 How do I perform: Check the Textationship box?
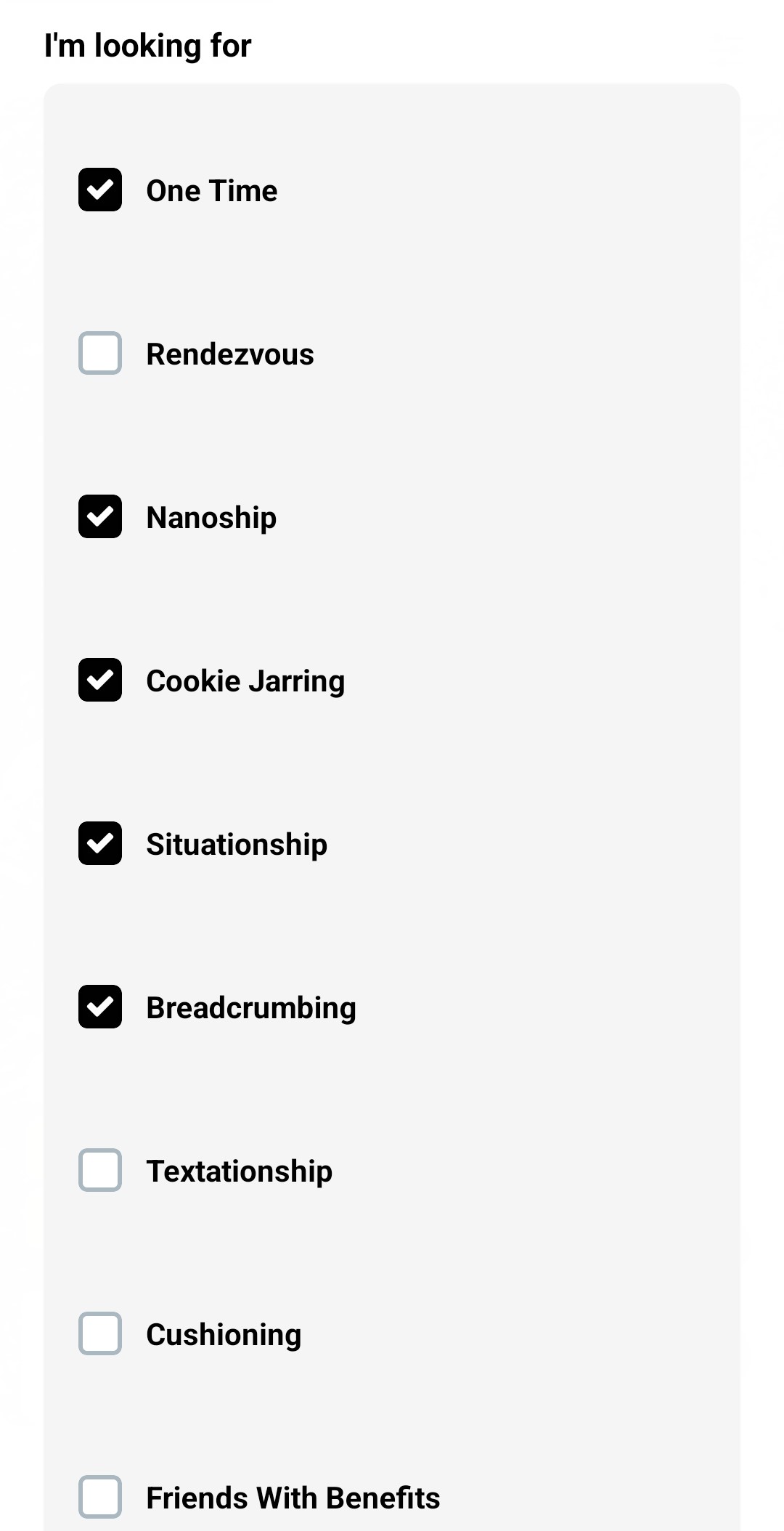[100, 1170]
